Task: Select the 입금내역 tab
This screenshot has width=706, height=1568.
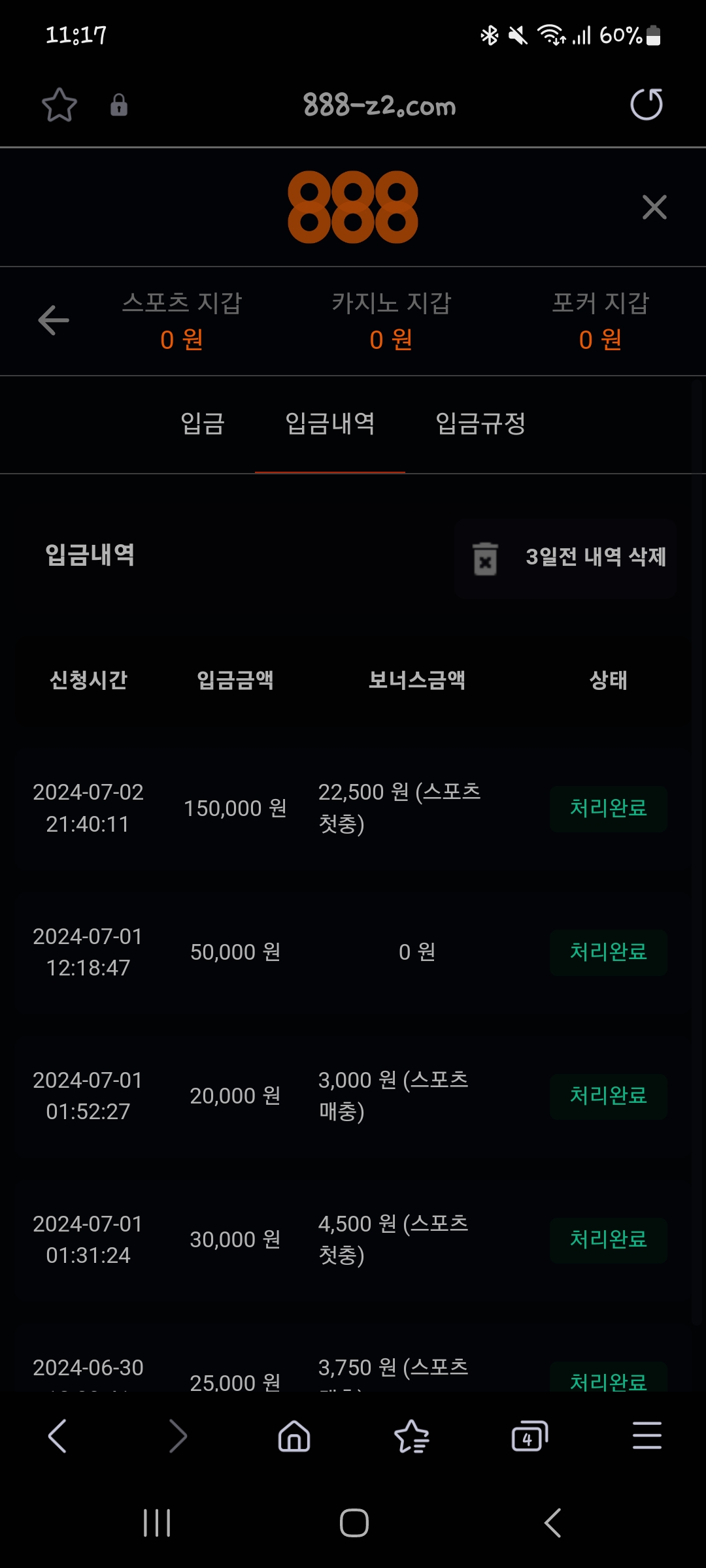Action: (x=330, y=423)
